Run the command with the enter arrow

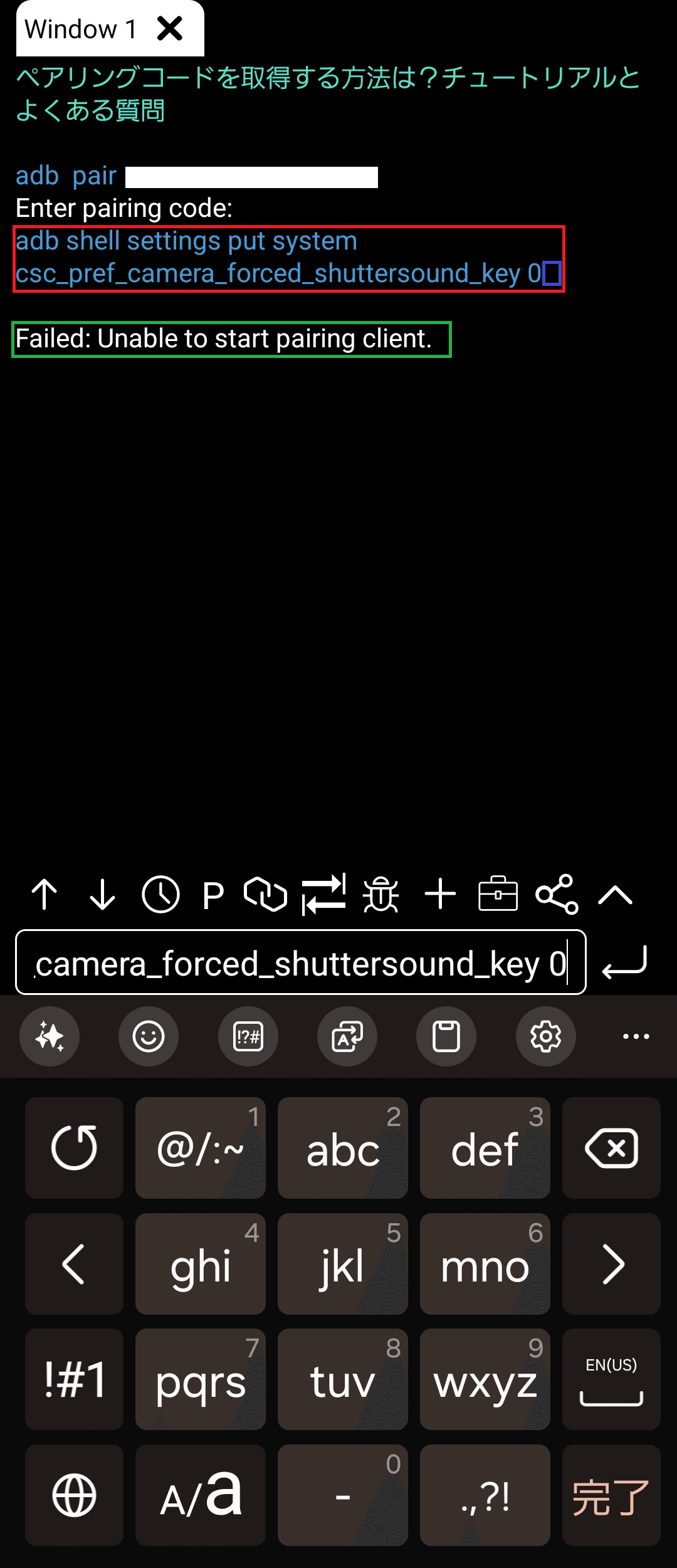tap(624, 963)
